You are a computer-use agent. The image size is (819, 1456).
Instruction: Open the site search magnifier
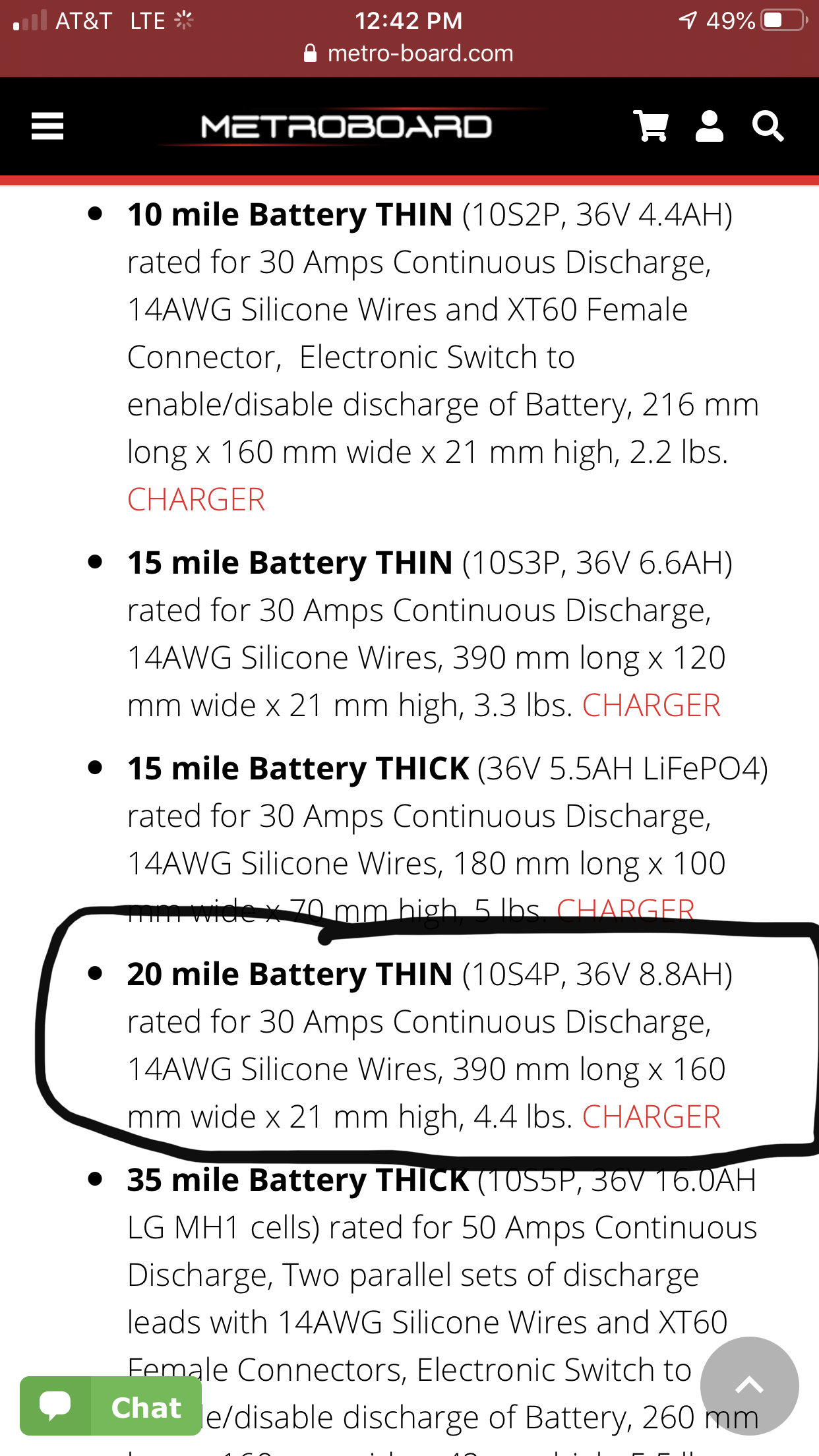tap(768, 126)
